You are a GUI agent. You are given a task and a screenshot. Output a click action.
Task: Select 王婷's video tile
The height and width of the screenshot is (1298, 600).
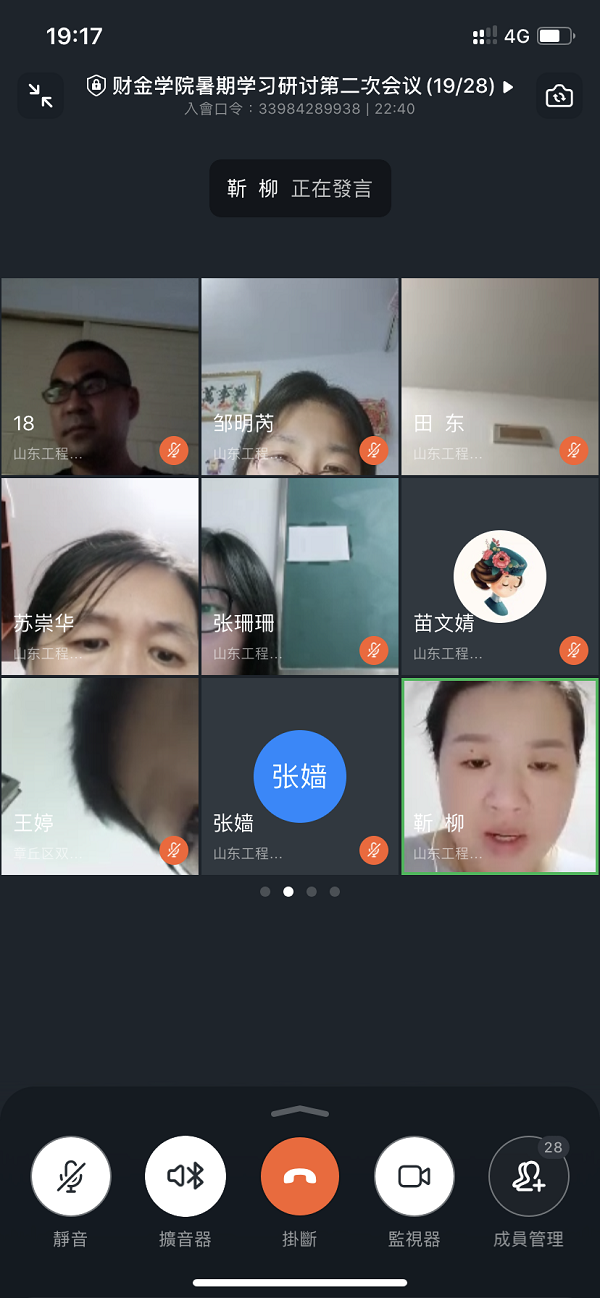tap(100, 776)
